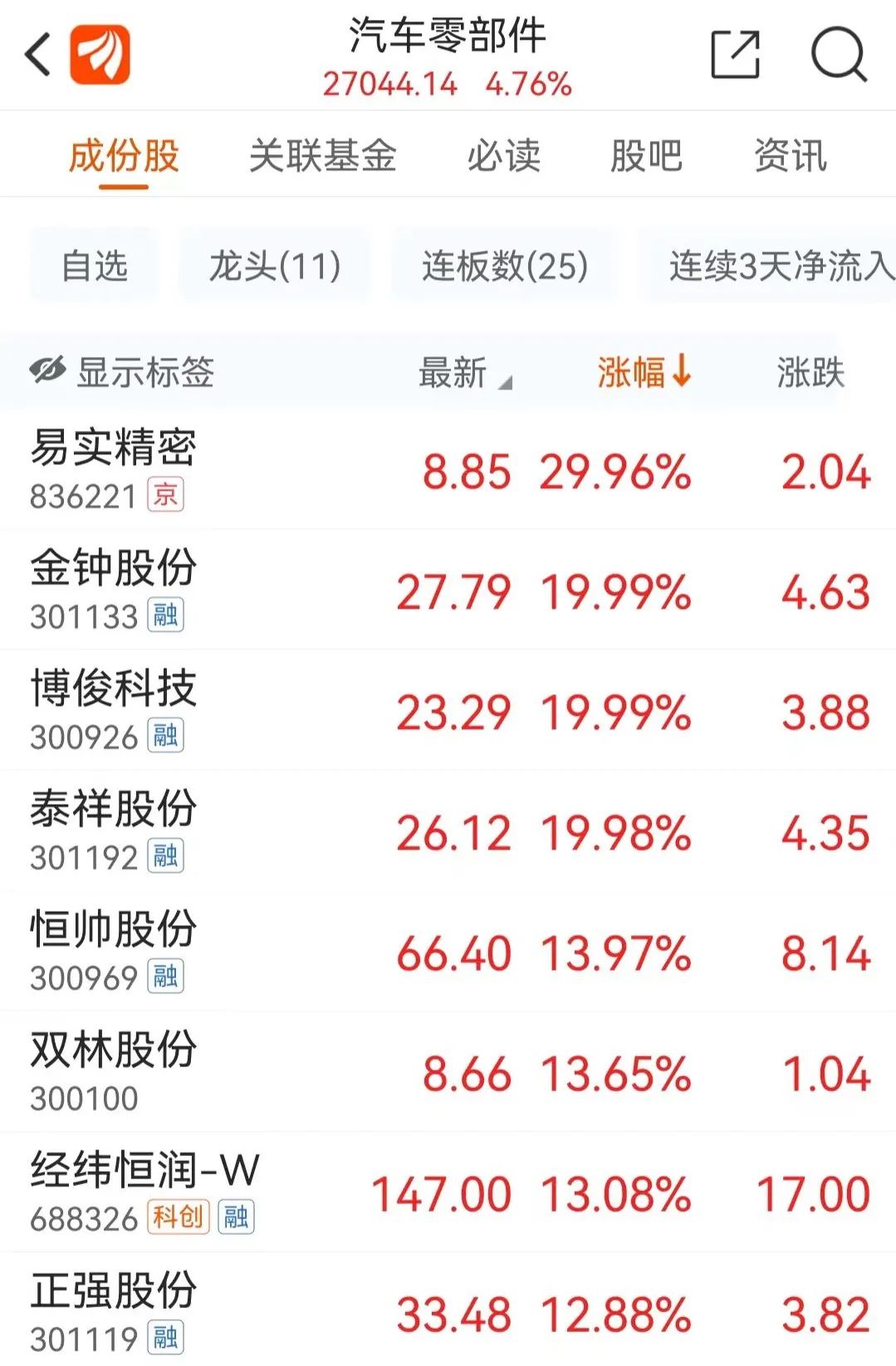The image size is (896, 1366).
Task: Select the 连板数(25) filter chip
Action: click(504, 266)
